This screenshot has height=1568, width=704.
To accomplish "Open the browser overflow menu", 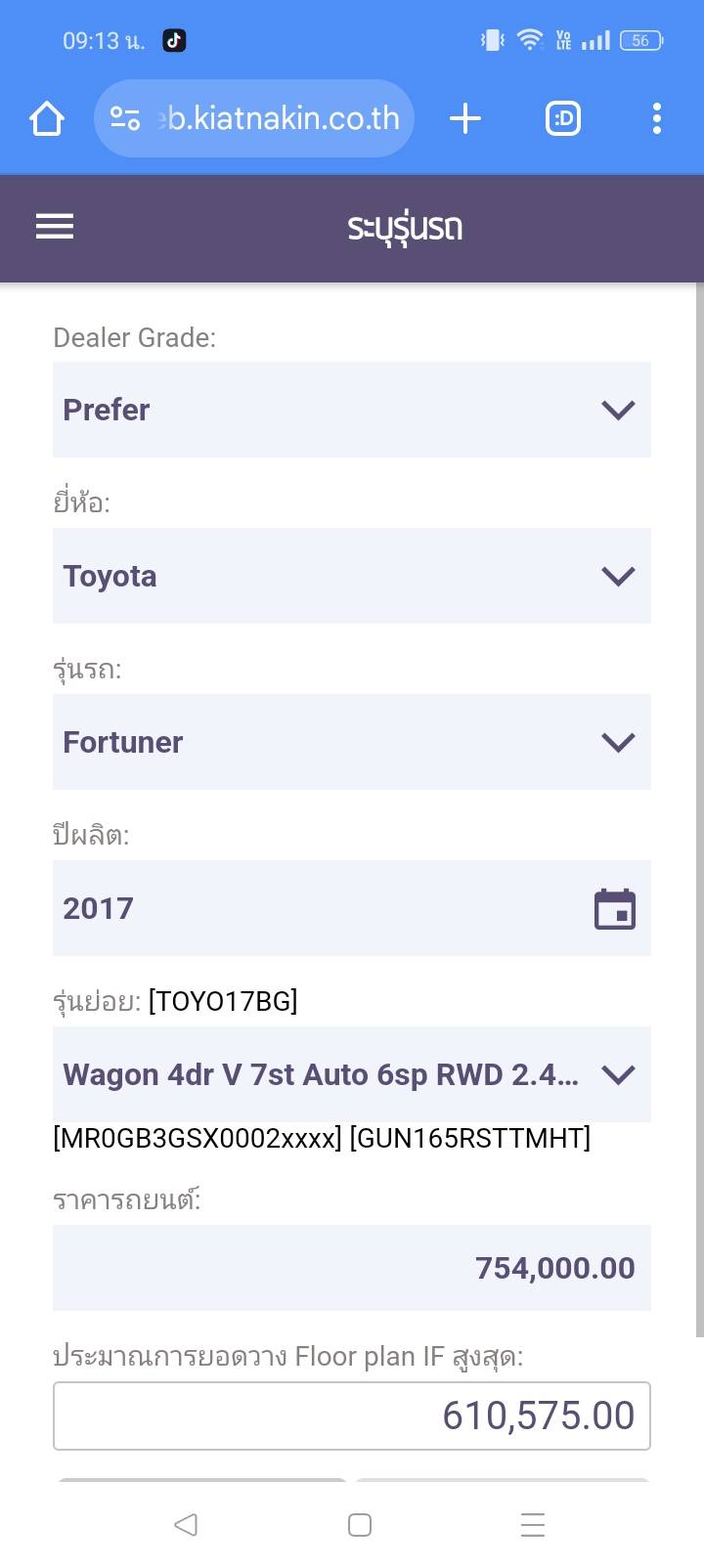I will pos(656,119).
